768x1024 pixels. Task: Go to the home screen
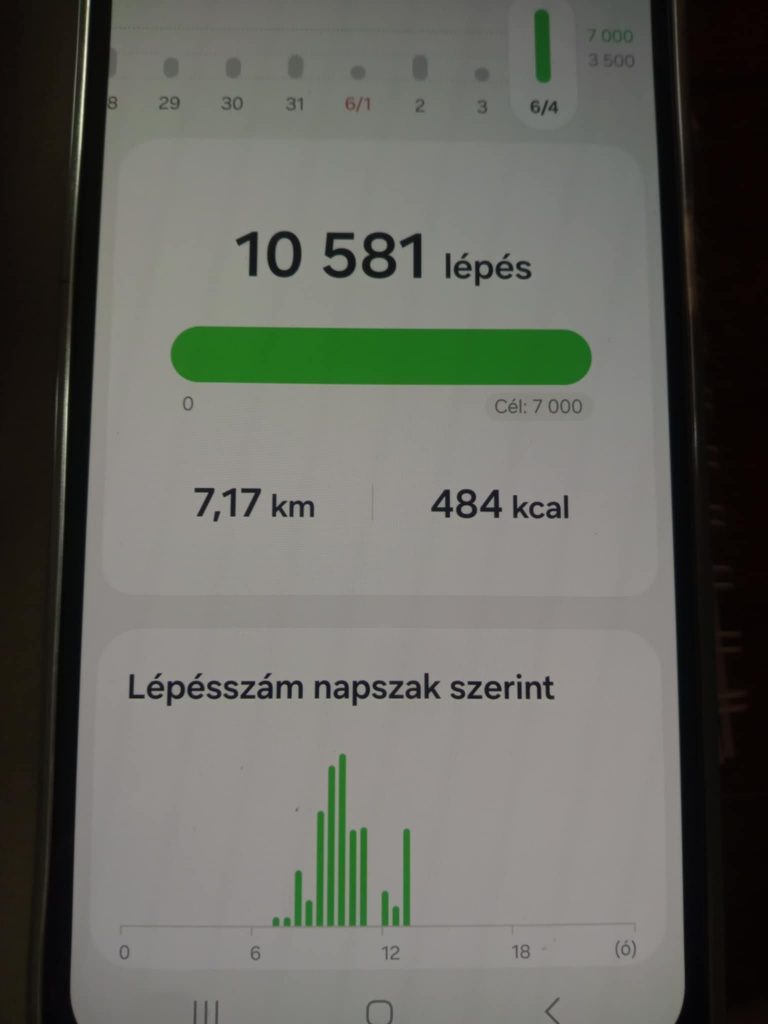point(379,1010)
